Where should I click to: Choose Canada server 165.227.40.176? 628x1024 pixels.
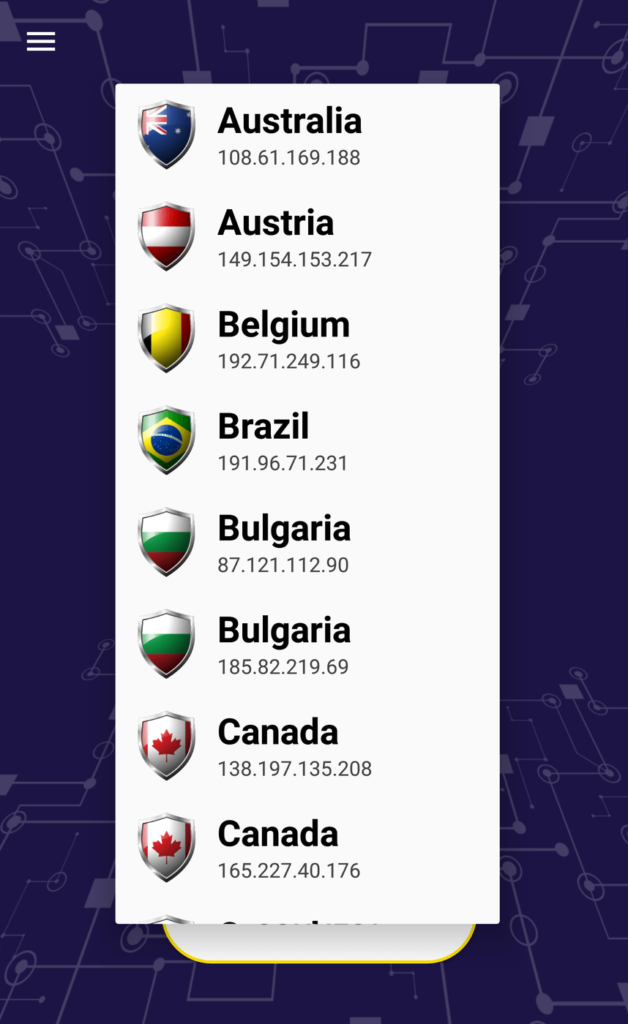tap(307, 848)
